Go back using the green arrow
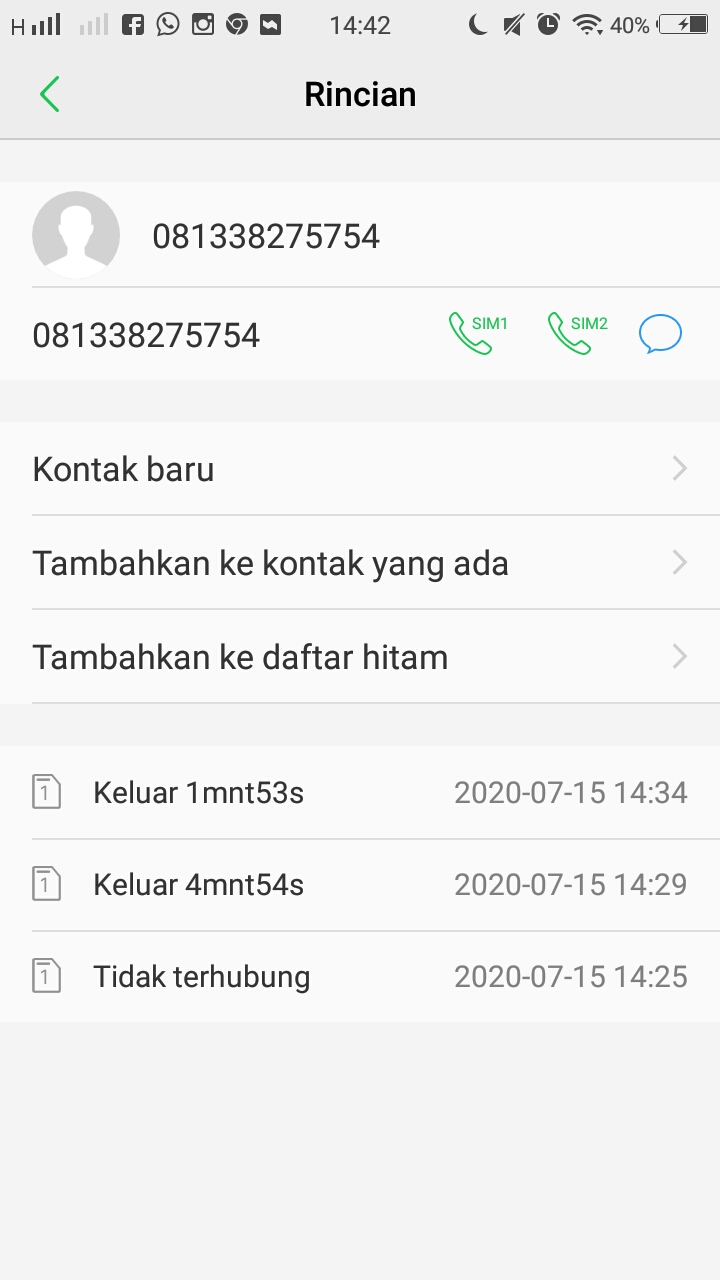Screen dimensions: 720x1280 tap(50, 94)
